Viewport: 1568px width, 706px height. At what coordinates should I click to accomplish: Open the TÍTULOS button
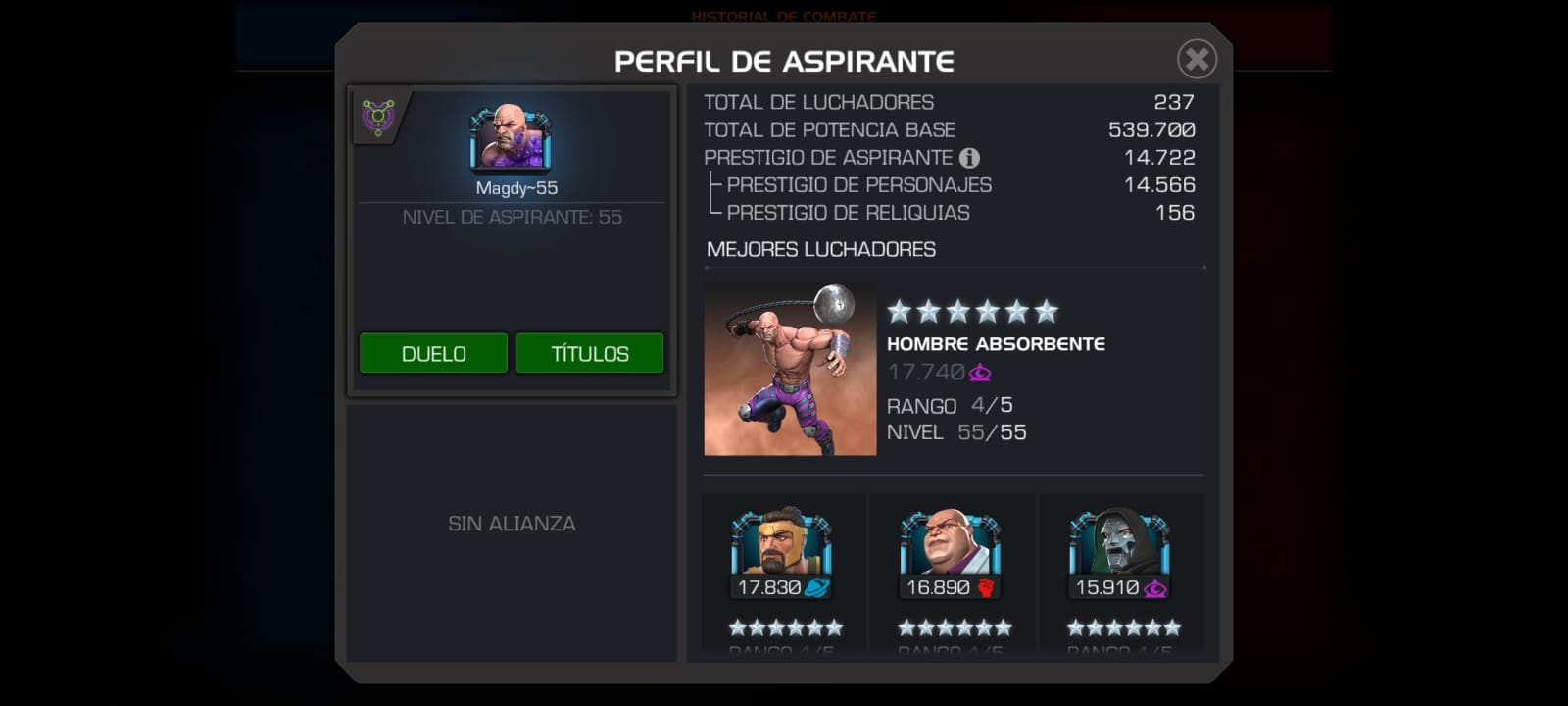pyautogui.click(x=589, y=353)
